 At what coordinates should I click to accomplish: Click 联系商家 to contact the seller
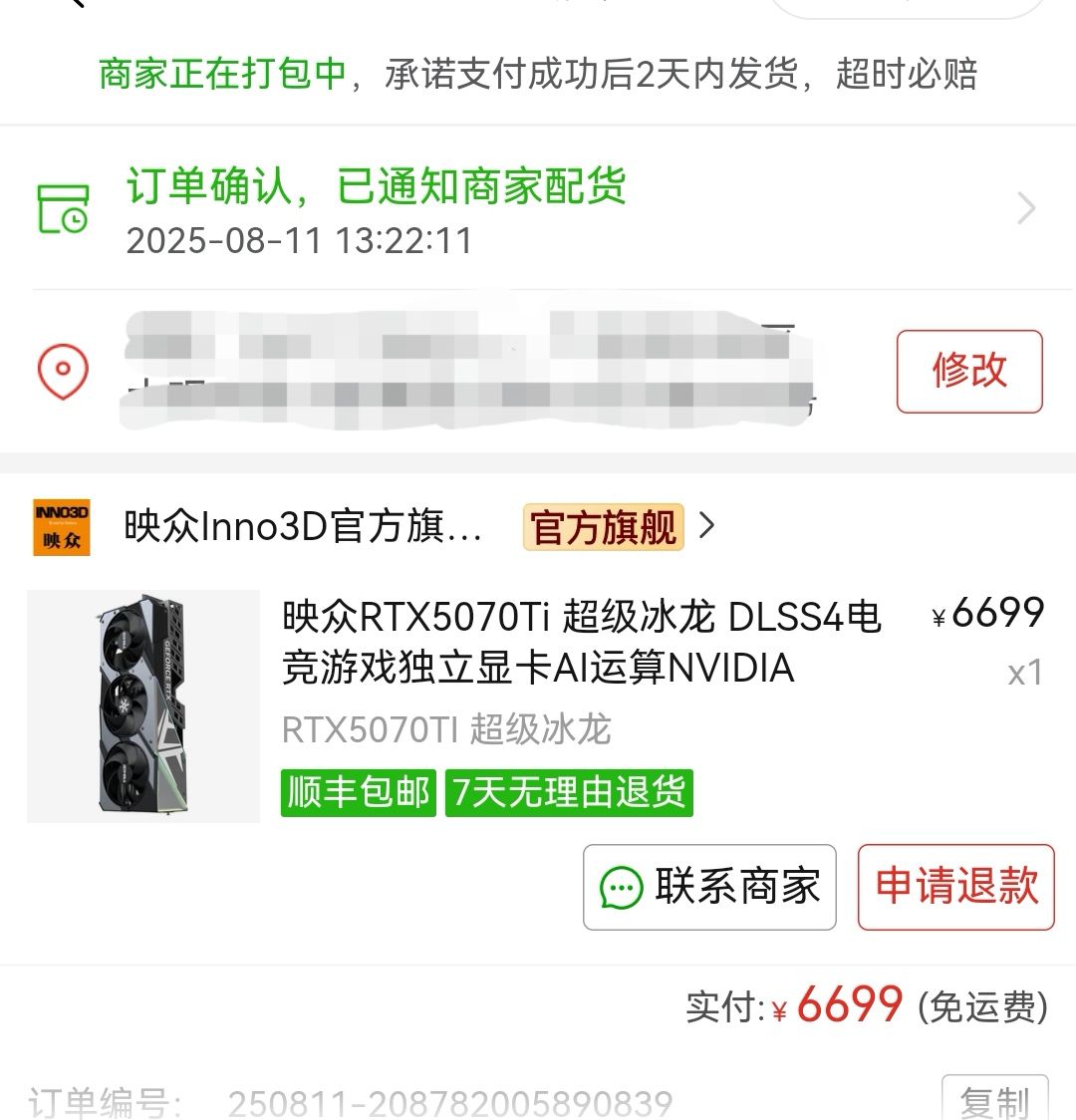tap(709, 887)
